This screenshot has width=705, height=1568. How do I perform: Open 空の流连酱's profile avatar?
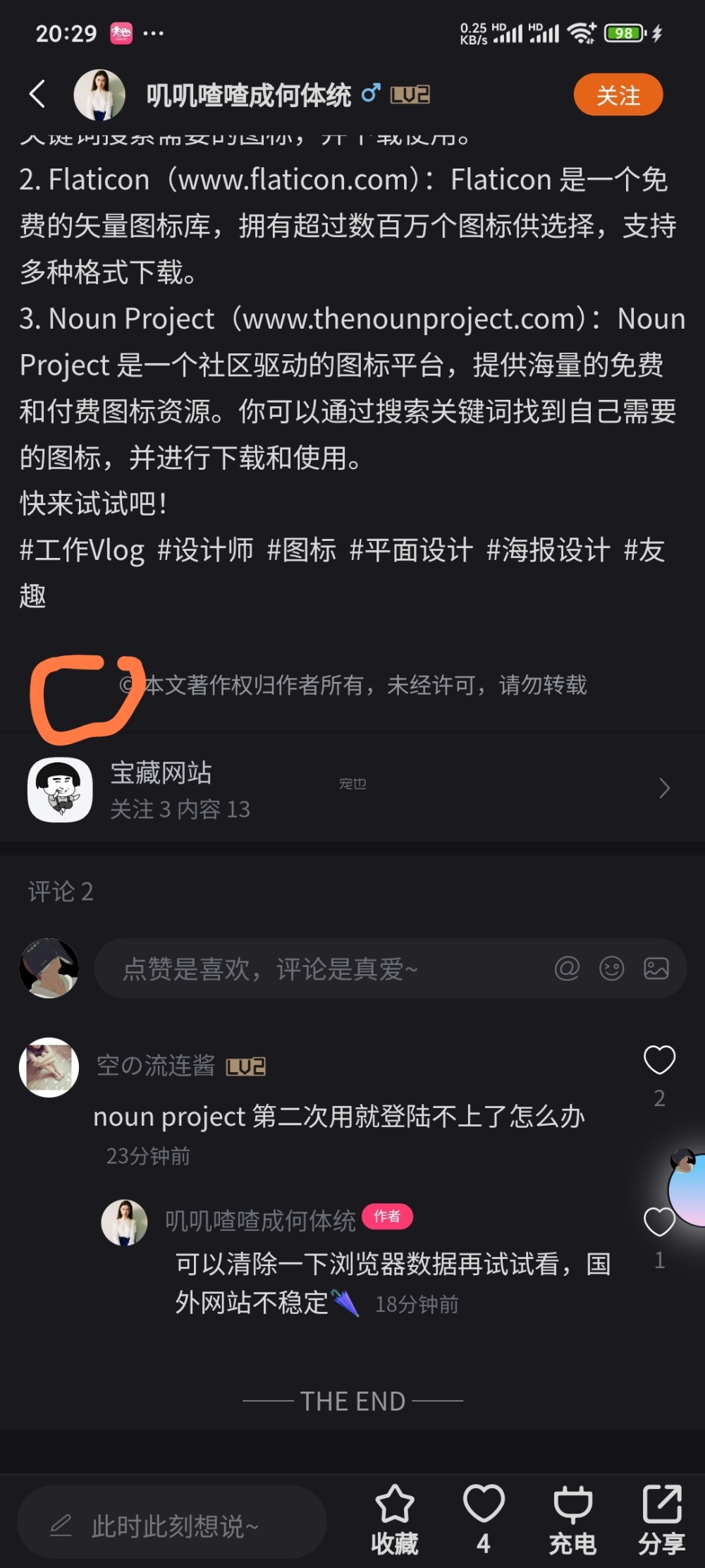(49, 1066)
